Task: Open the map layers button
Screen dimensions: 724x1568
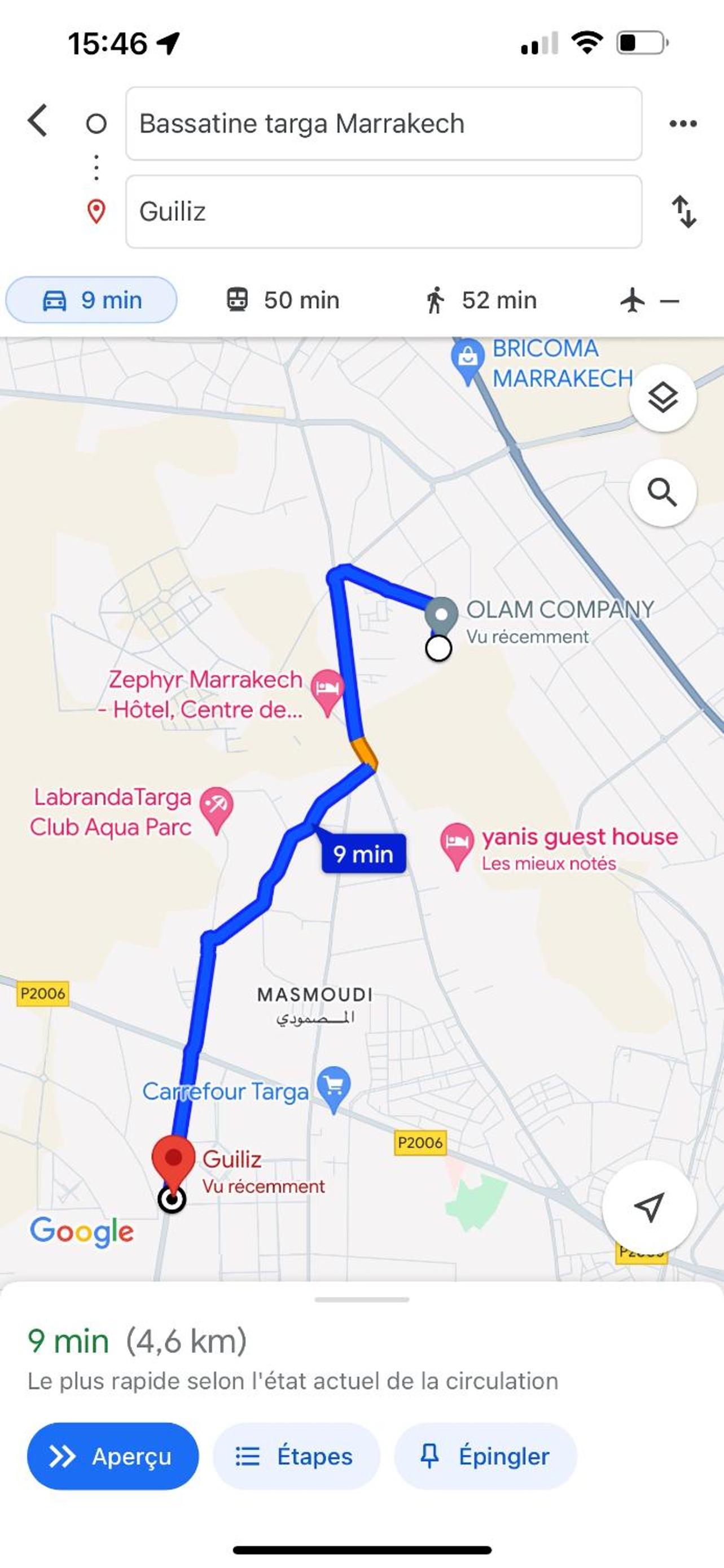Action: point(662,398)
